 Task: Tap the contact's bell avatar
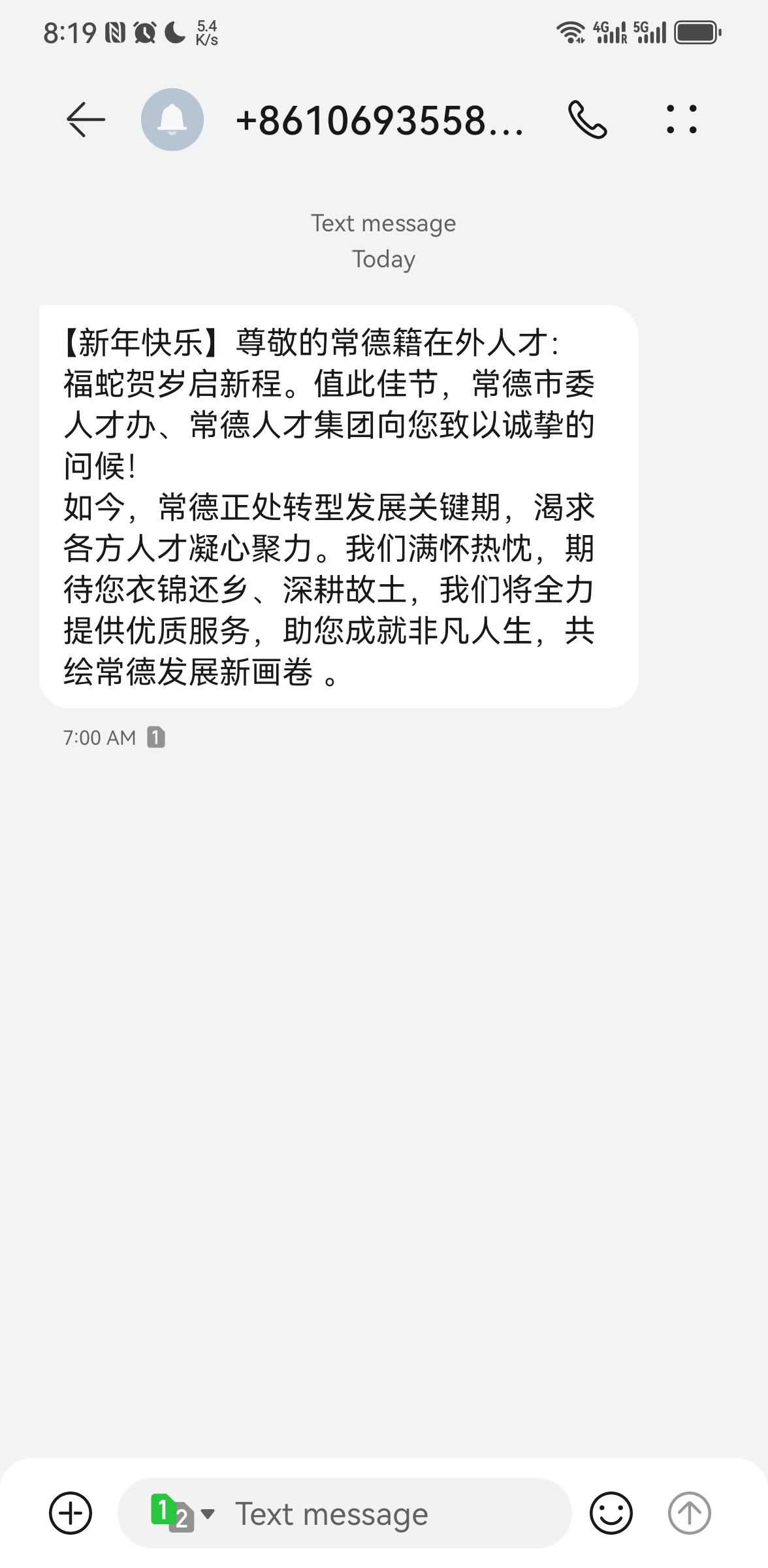172,120
